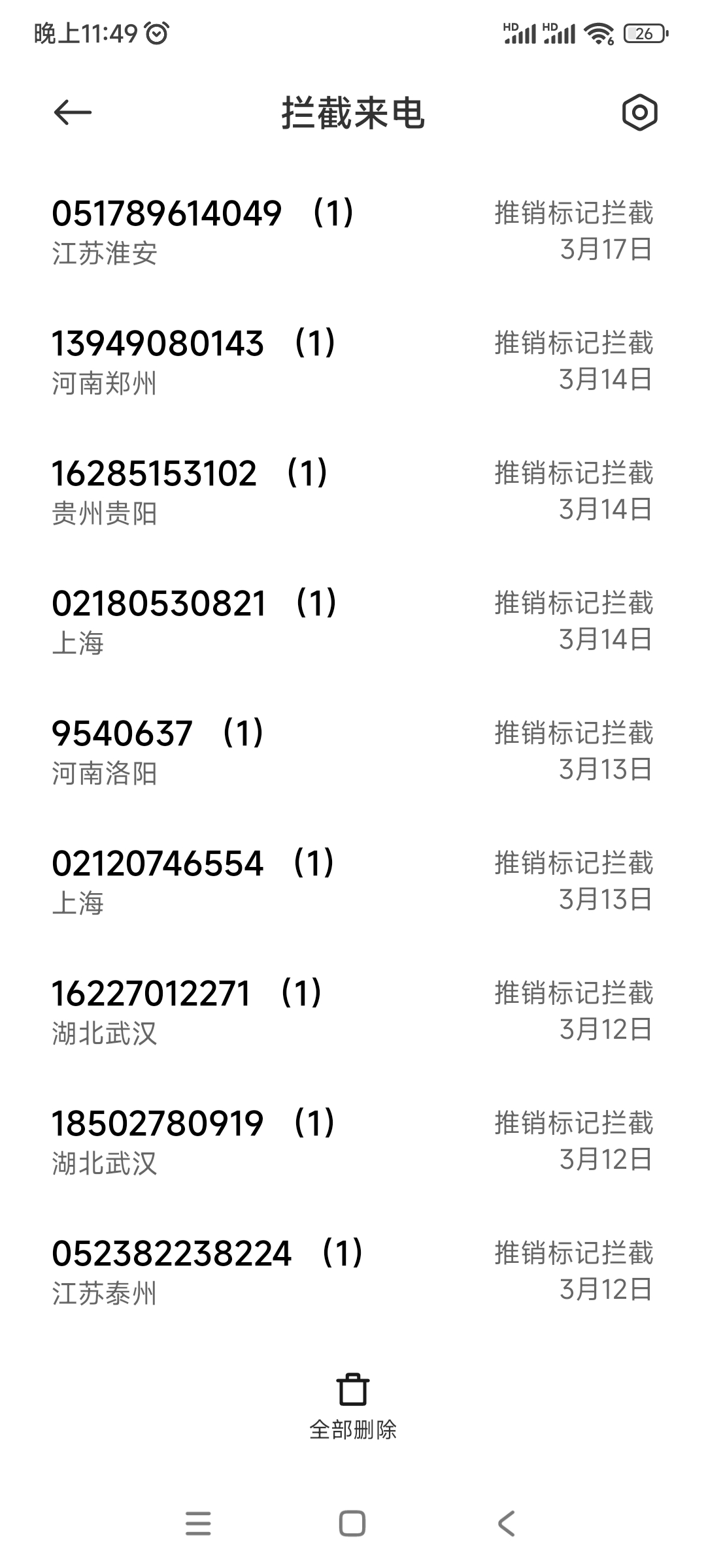Tap 全部删除 to delete all records
Viewport: 706px width, 1568px height.
[353, 1407]
